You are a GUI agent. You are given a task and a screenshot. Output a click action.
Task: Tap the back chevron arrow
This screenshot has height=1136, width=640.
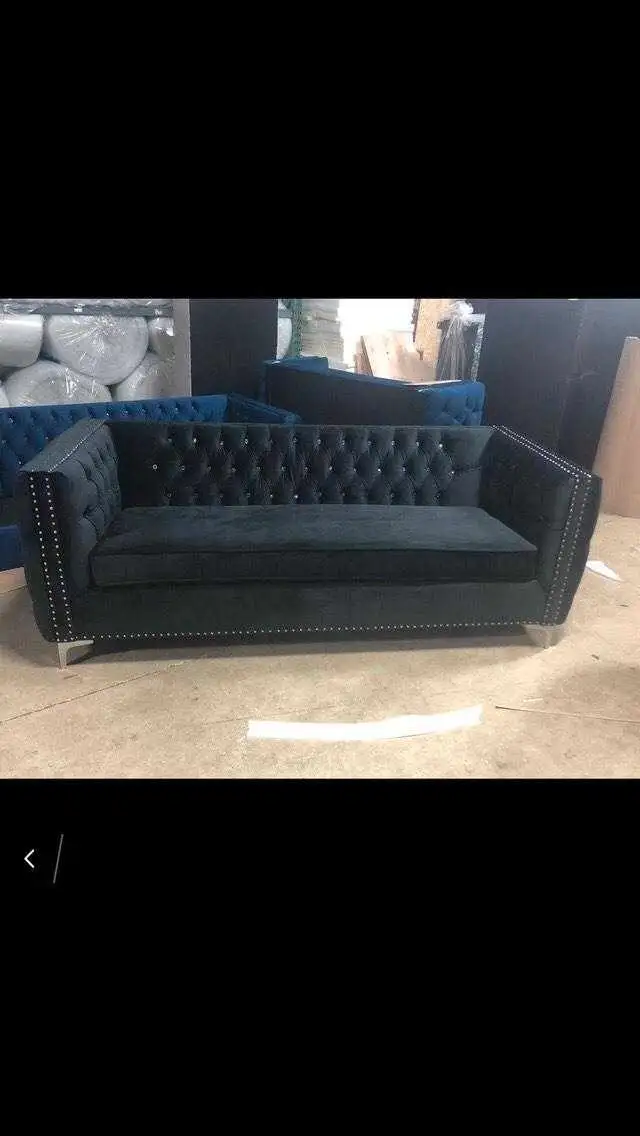pyautogui.click(x=29, y=859)
